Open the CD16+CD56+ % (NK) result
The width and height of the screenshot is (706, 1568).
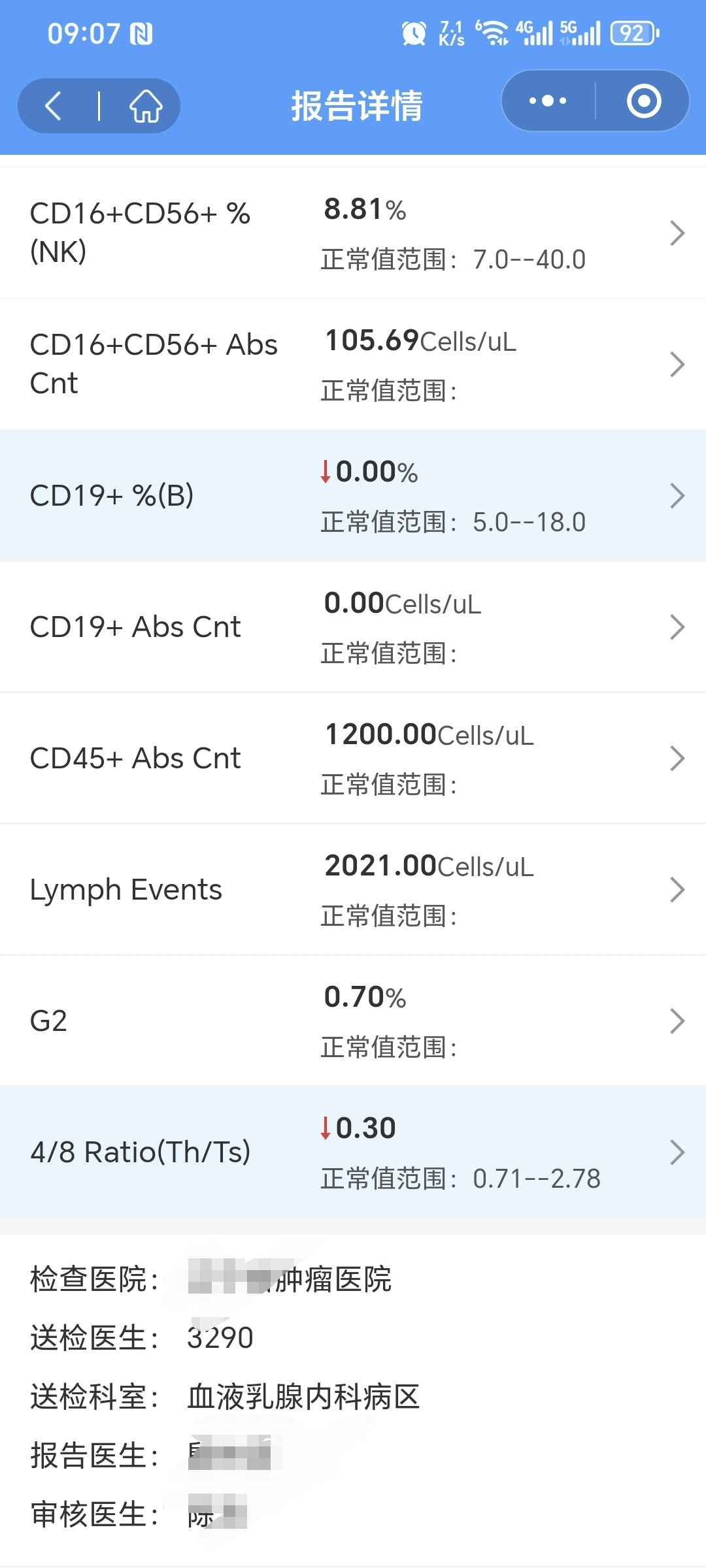[353, 233]
